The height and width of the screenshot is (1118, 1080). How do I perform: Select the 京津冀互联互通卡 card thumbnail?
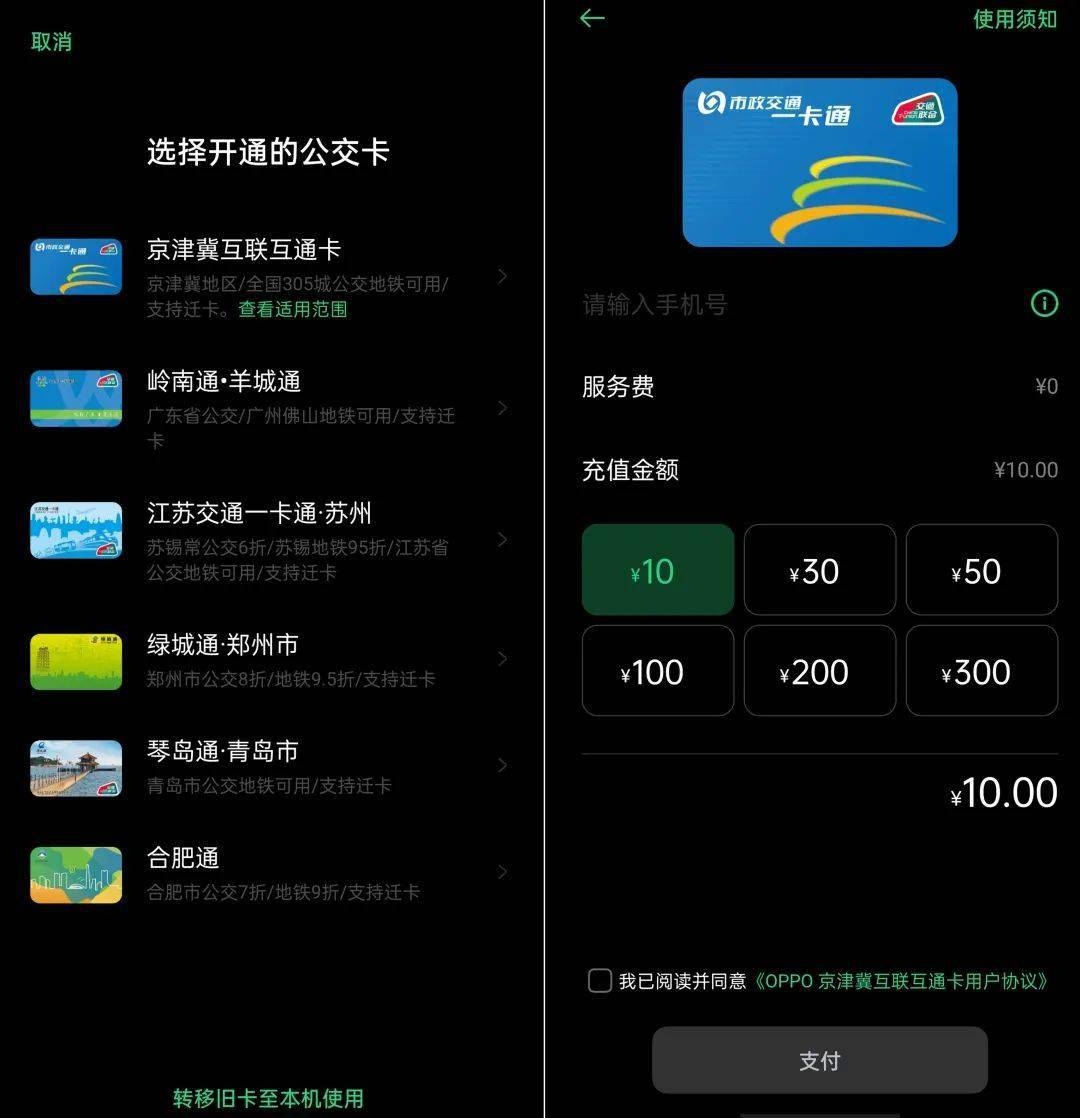coord(75,266)
